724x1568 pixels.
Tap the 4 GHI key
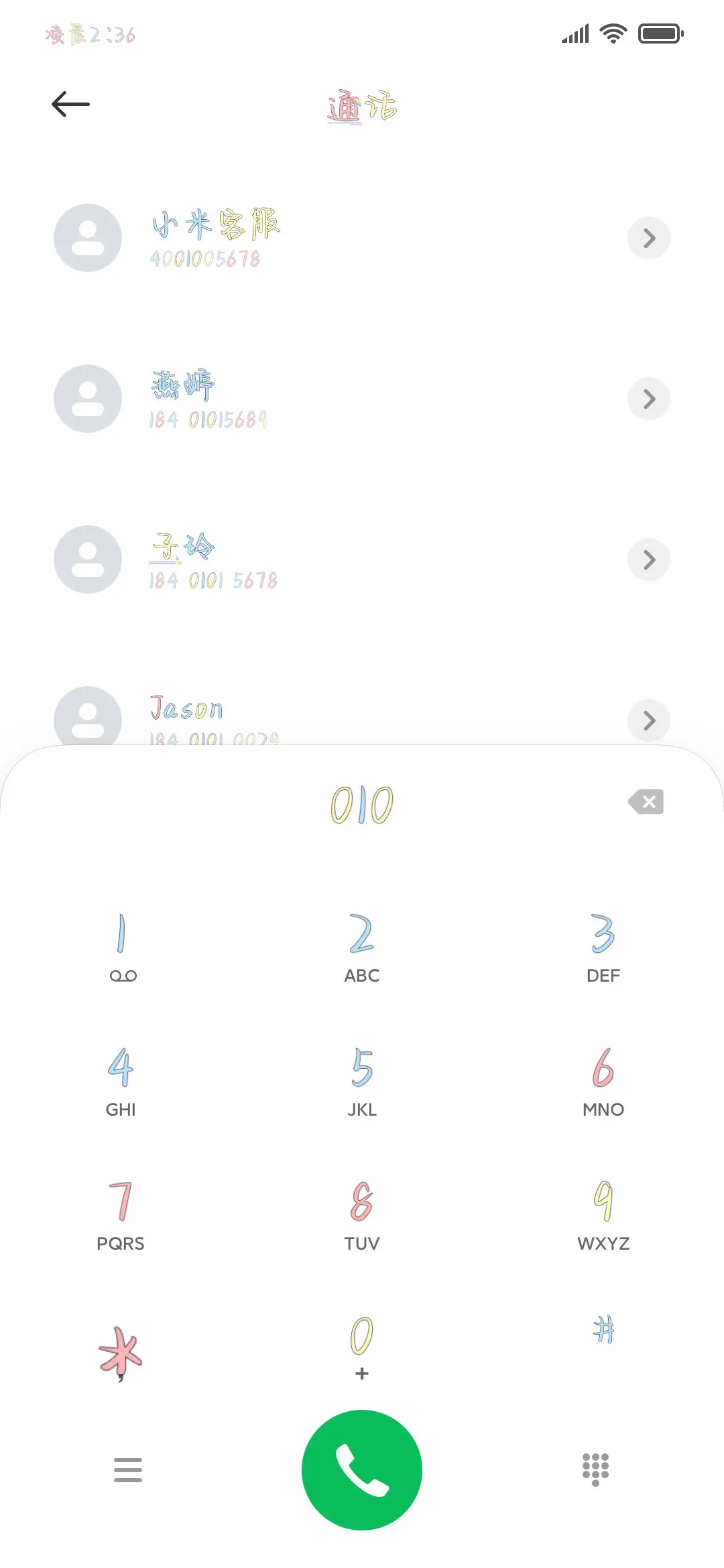(121, 1080)
